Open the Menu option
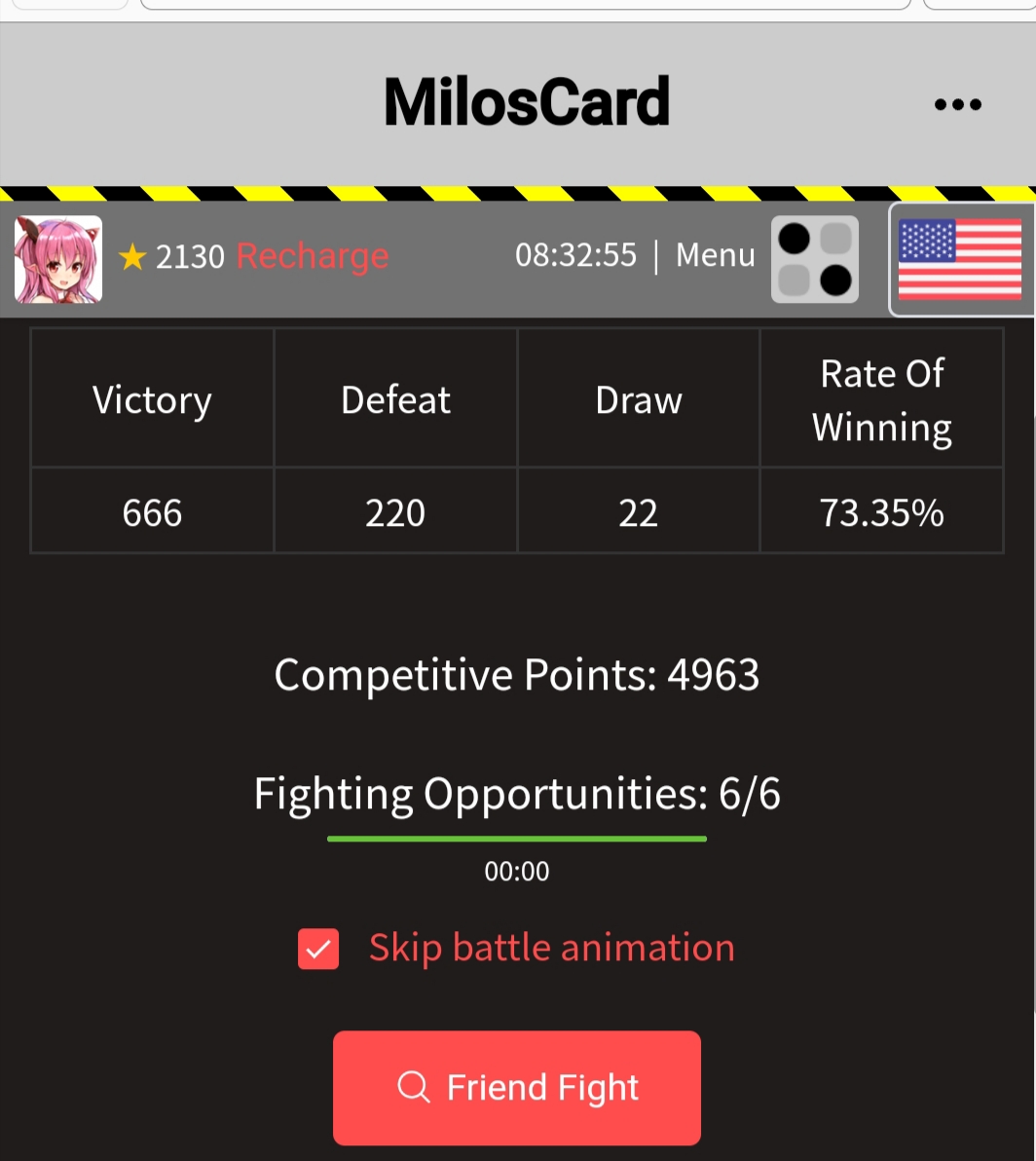1036x1161 pixels. click(x=716, y=255)
